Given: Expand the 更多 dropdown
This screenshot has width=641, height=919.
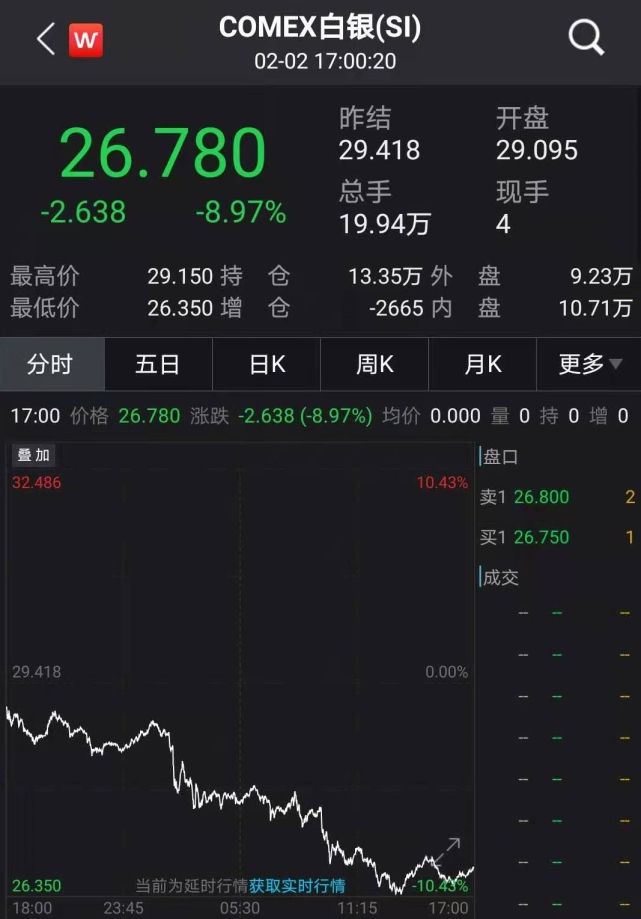Looking at the screenshot, I should coord(589,364).
